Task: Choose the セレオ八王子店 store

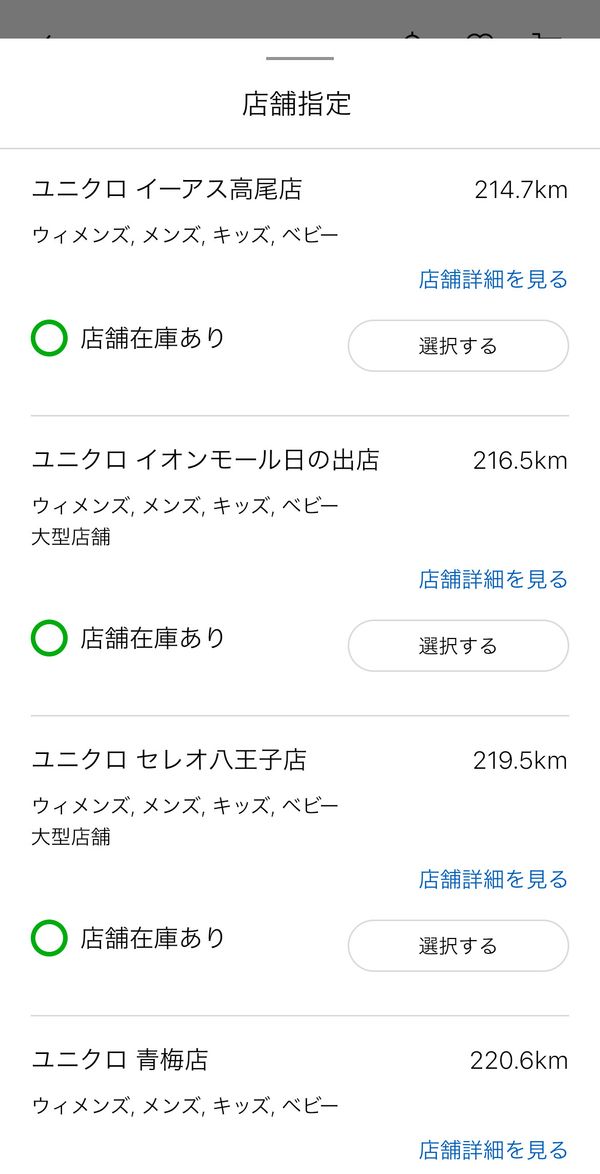Action: pos(458,946)
